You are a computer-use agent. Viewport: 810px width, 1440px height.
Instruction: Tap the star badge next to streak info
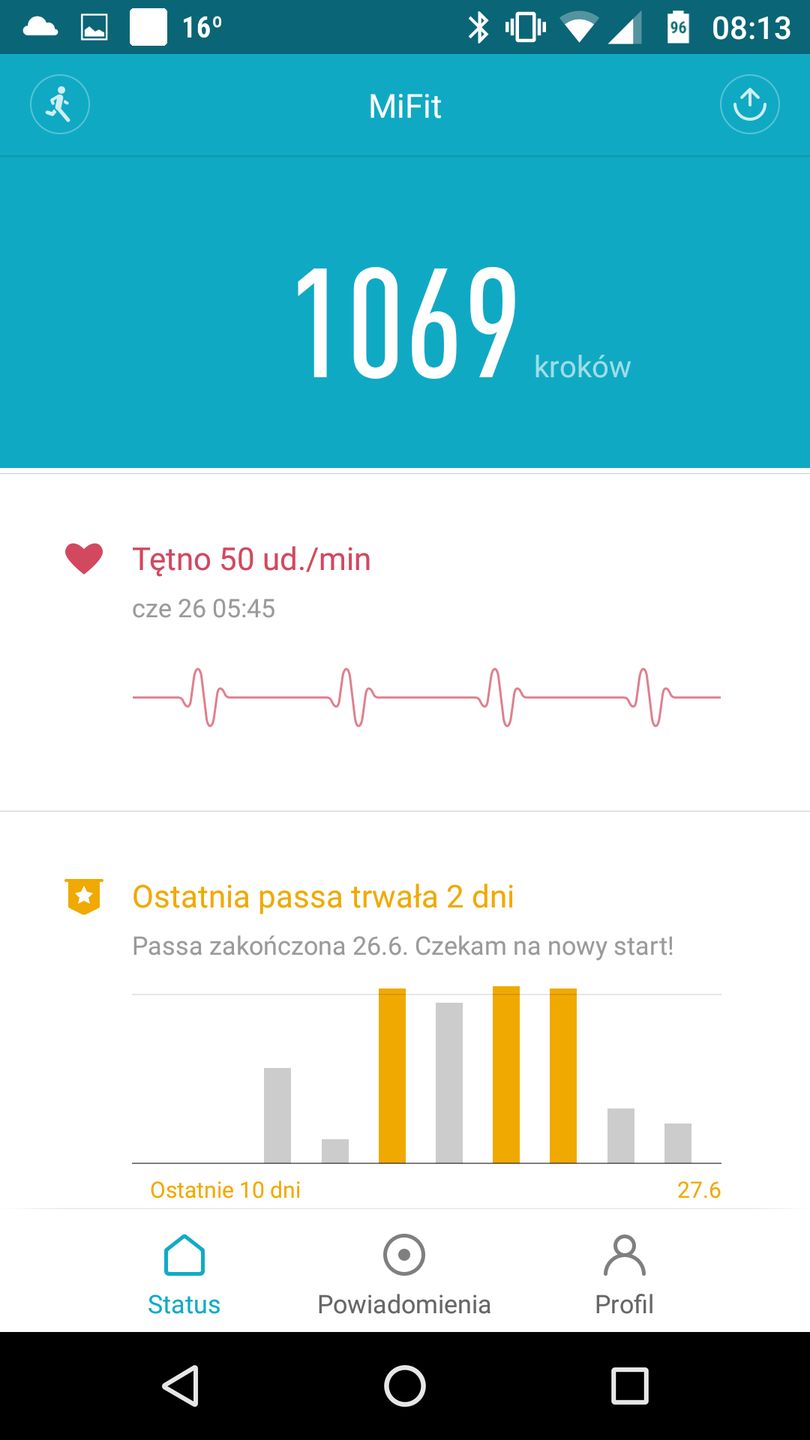(x=84, y=896)
